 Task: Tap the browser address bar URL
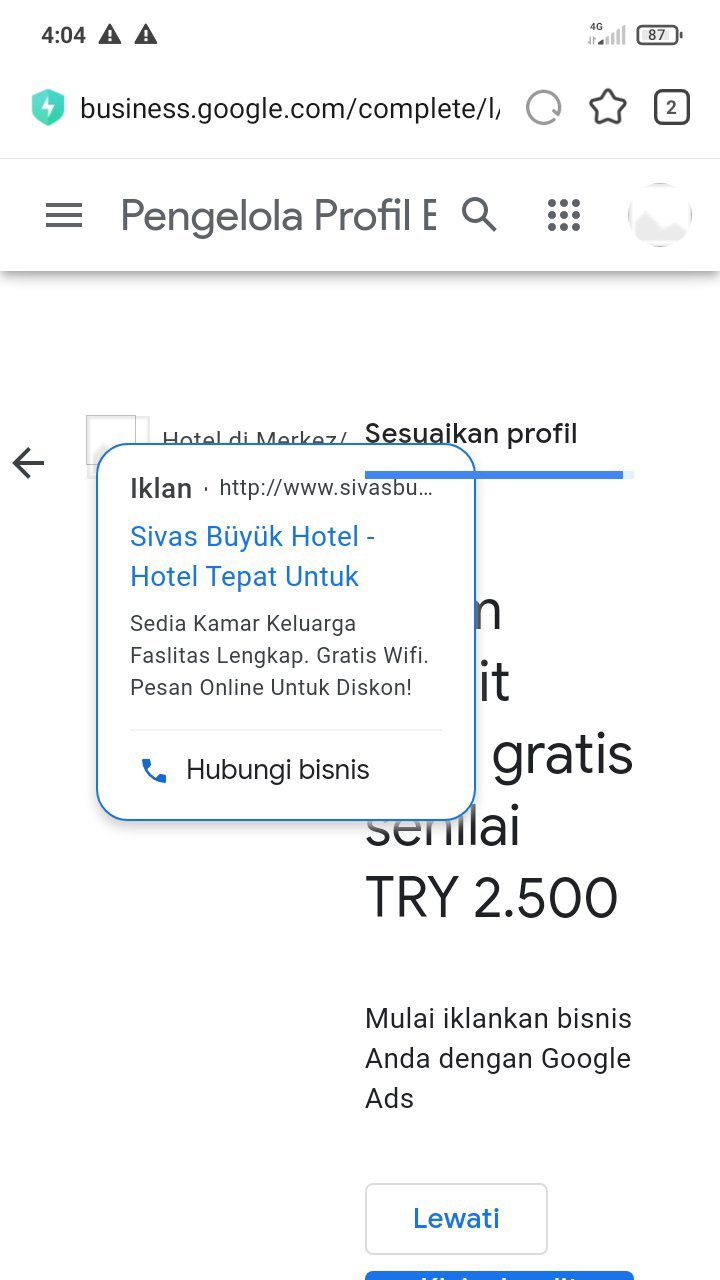pyautogui.click(x=290, y=108)
